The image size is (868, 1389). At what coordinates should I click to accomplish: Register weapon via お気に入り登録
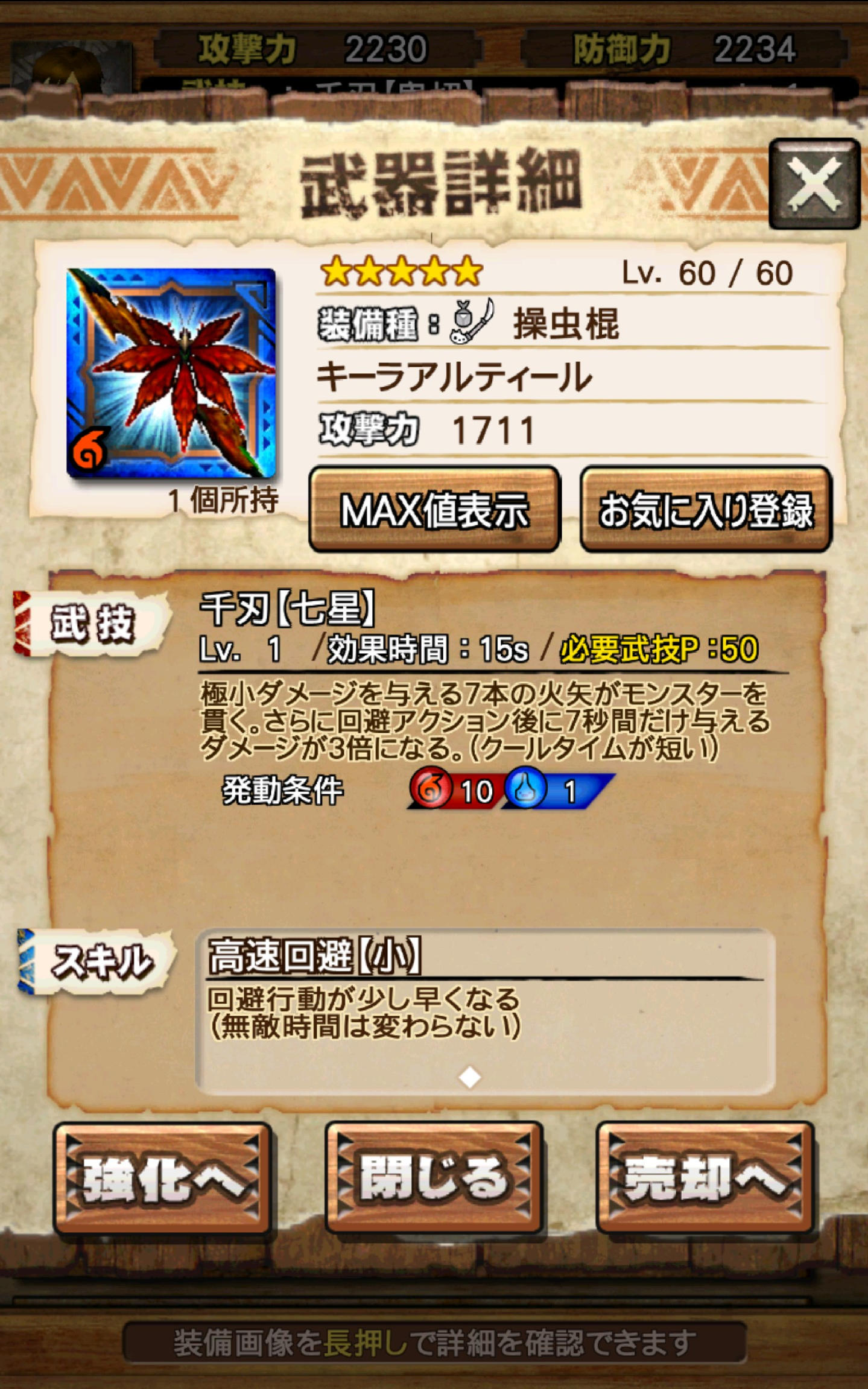click(x=705, y=510)
